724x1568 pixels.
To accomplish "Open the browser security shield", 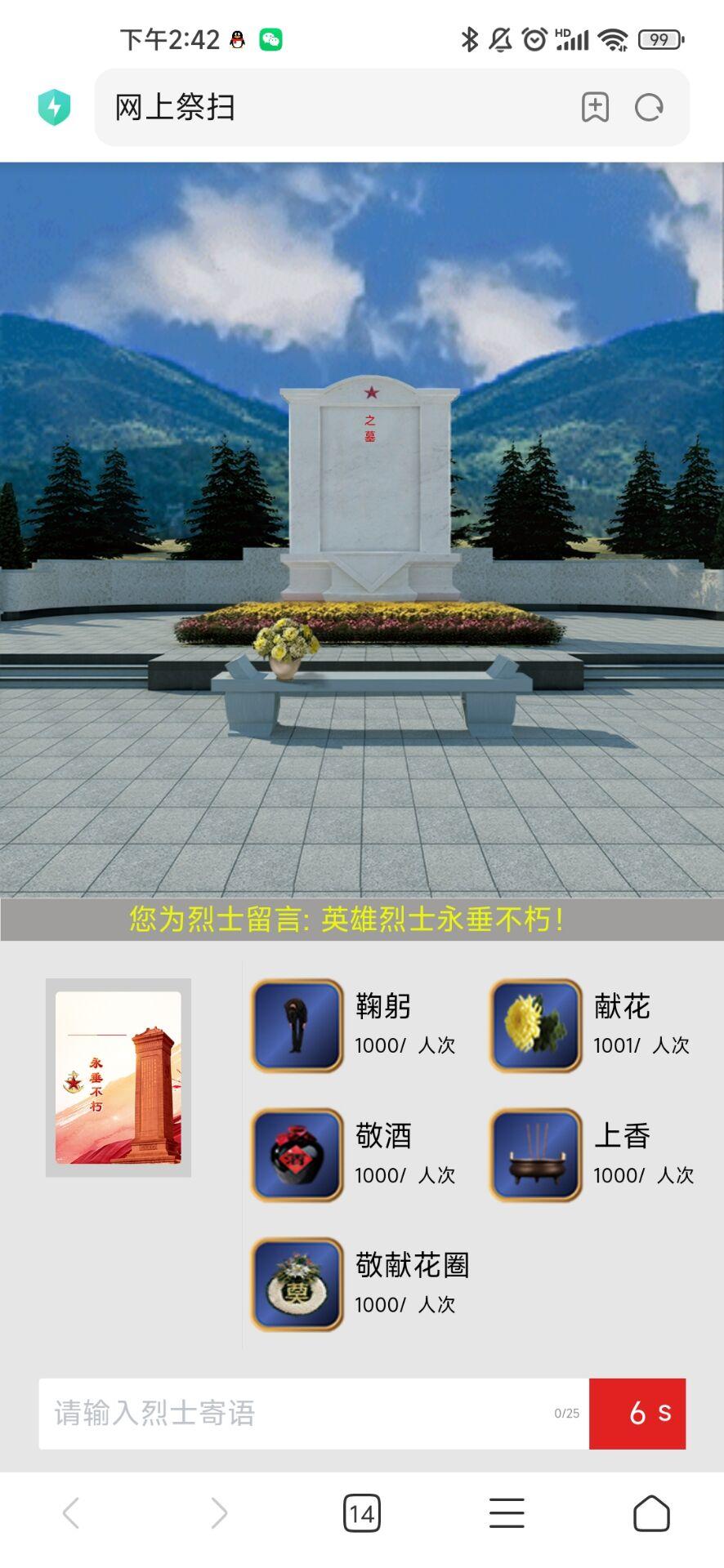I will tap(55, 107).
